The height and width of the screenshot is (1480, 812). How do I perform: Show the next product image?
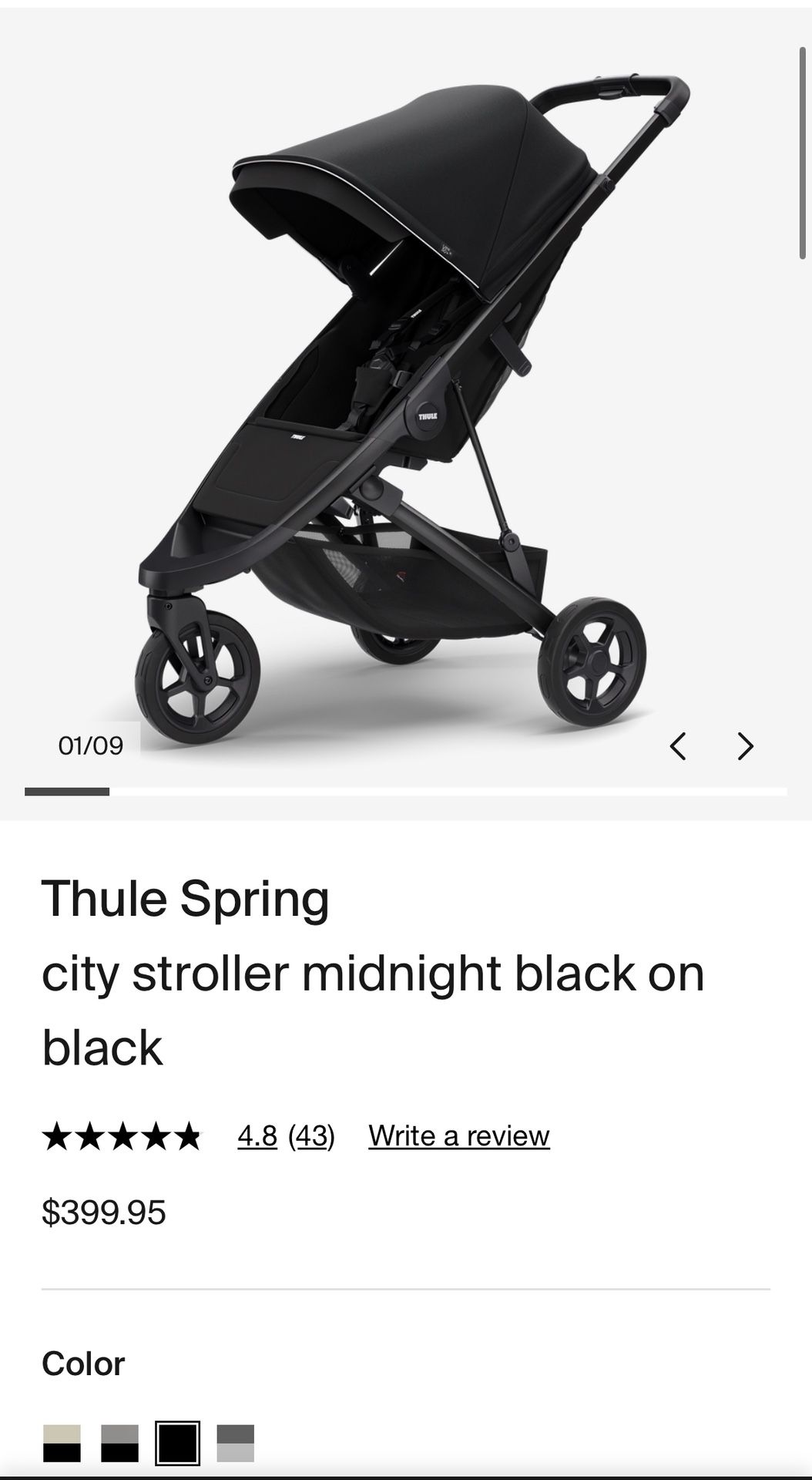(x=745, y=745)
